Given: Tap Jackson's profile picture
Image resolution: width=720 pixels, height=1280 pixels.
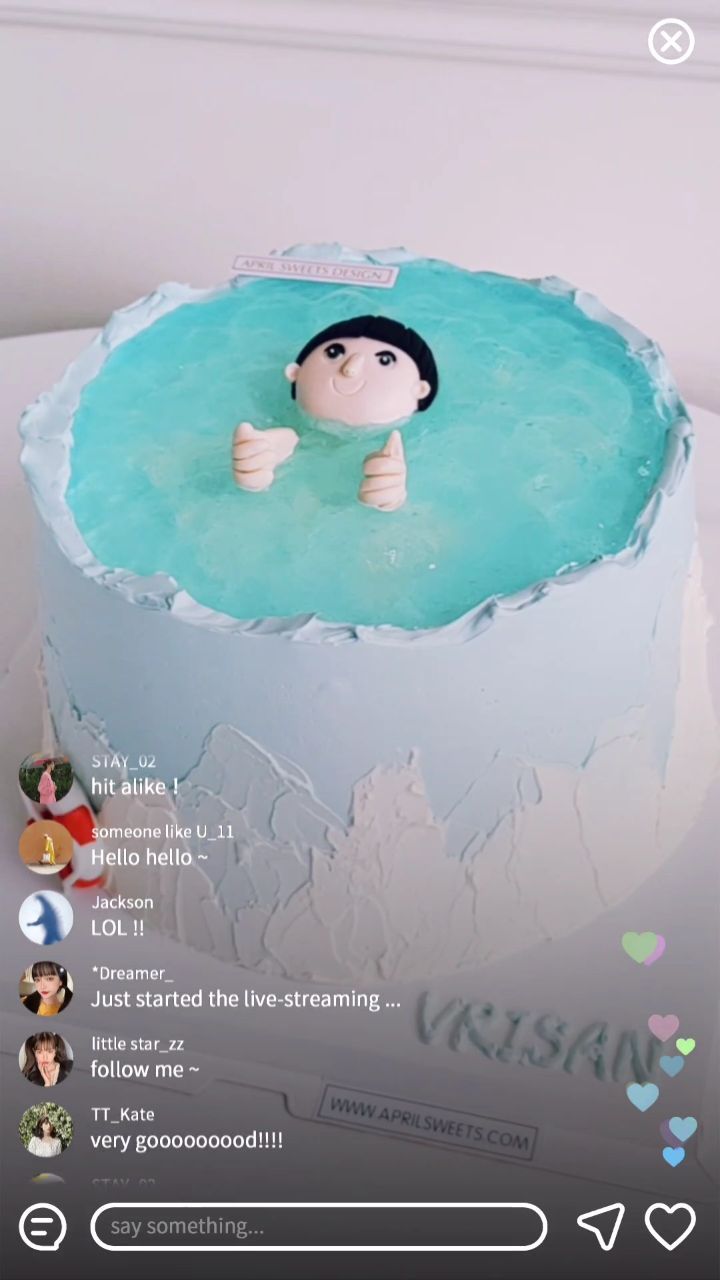Looking at the screenshot, I should coord(47,917).
